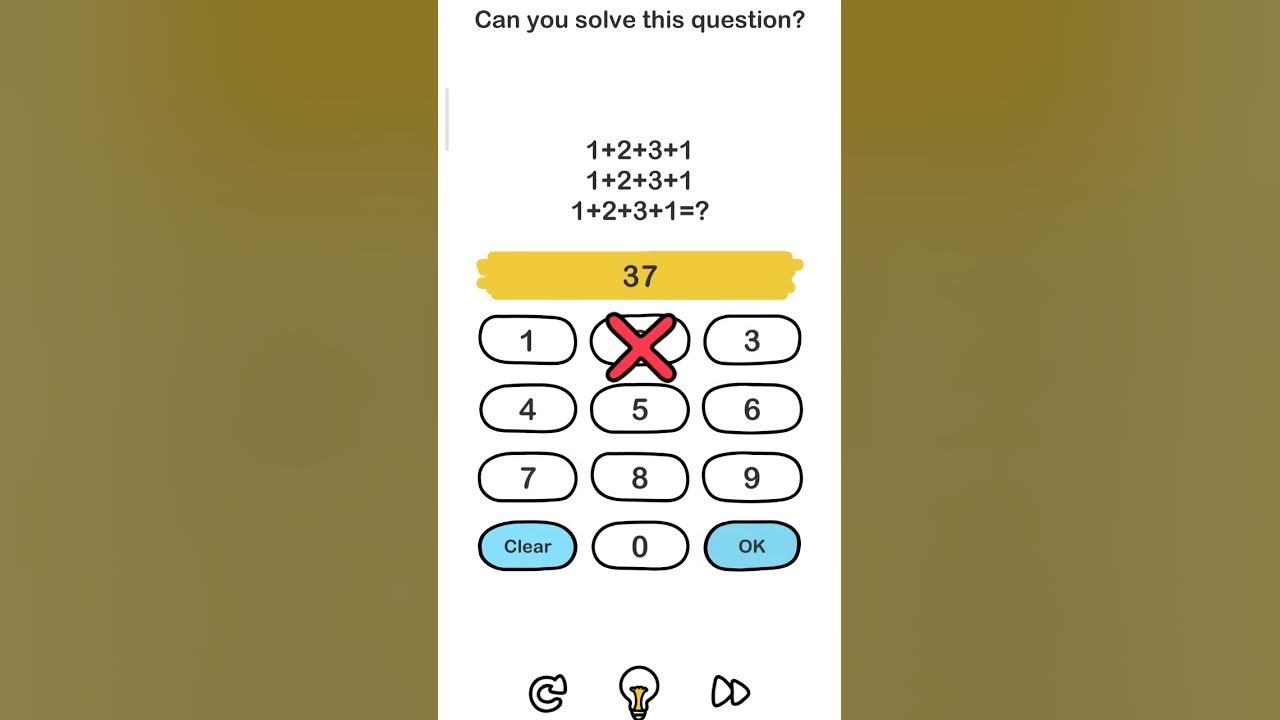Skip this level with fast-forward icon
This screenshot has height=720, width=1280.
click(x=731, y=692)
